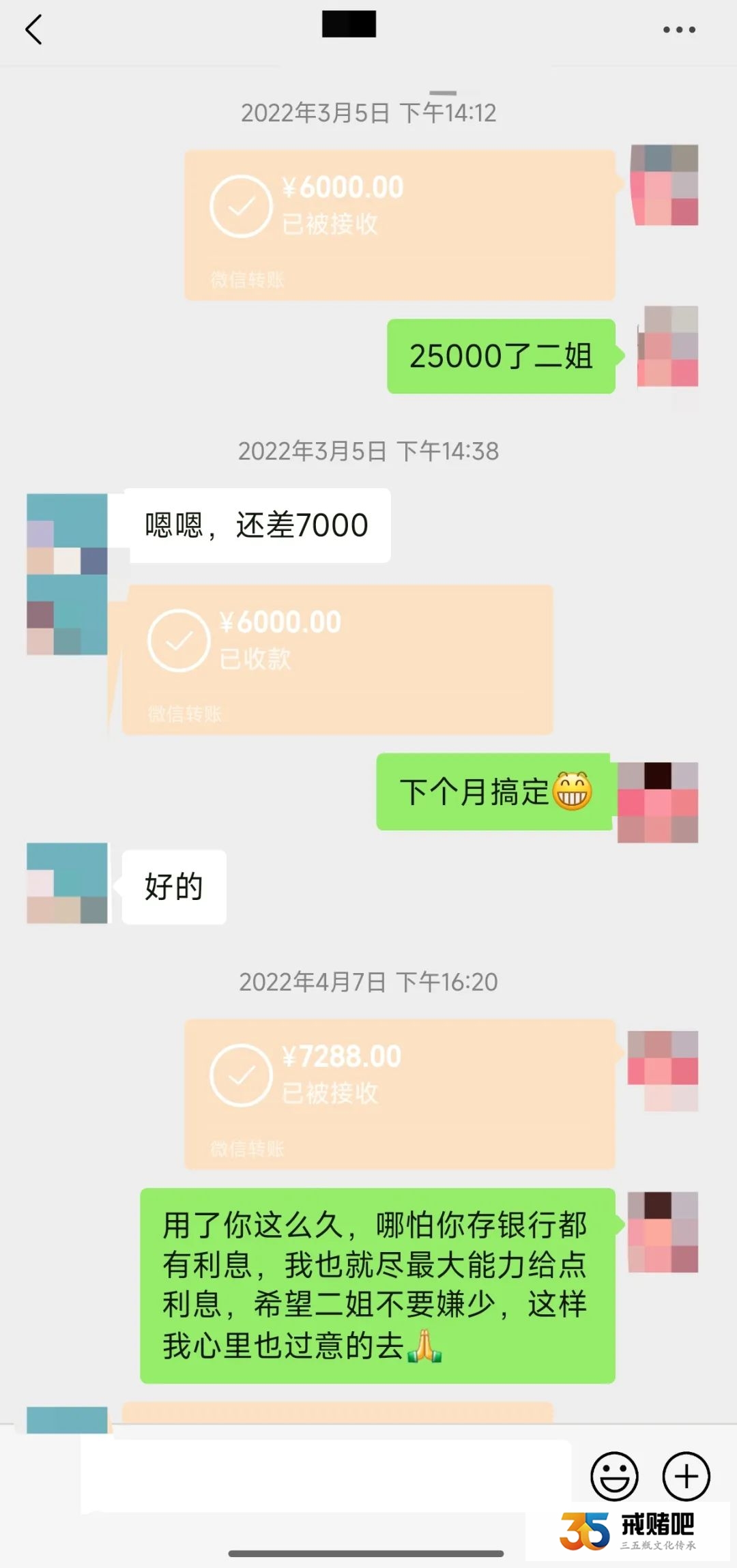Open the ¥6000.00 已收款 transfer card
This screenshot has width=737, height=1568.
337,659
